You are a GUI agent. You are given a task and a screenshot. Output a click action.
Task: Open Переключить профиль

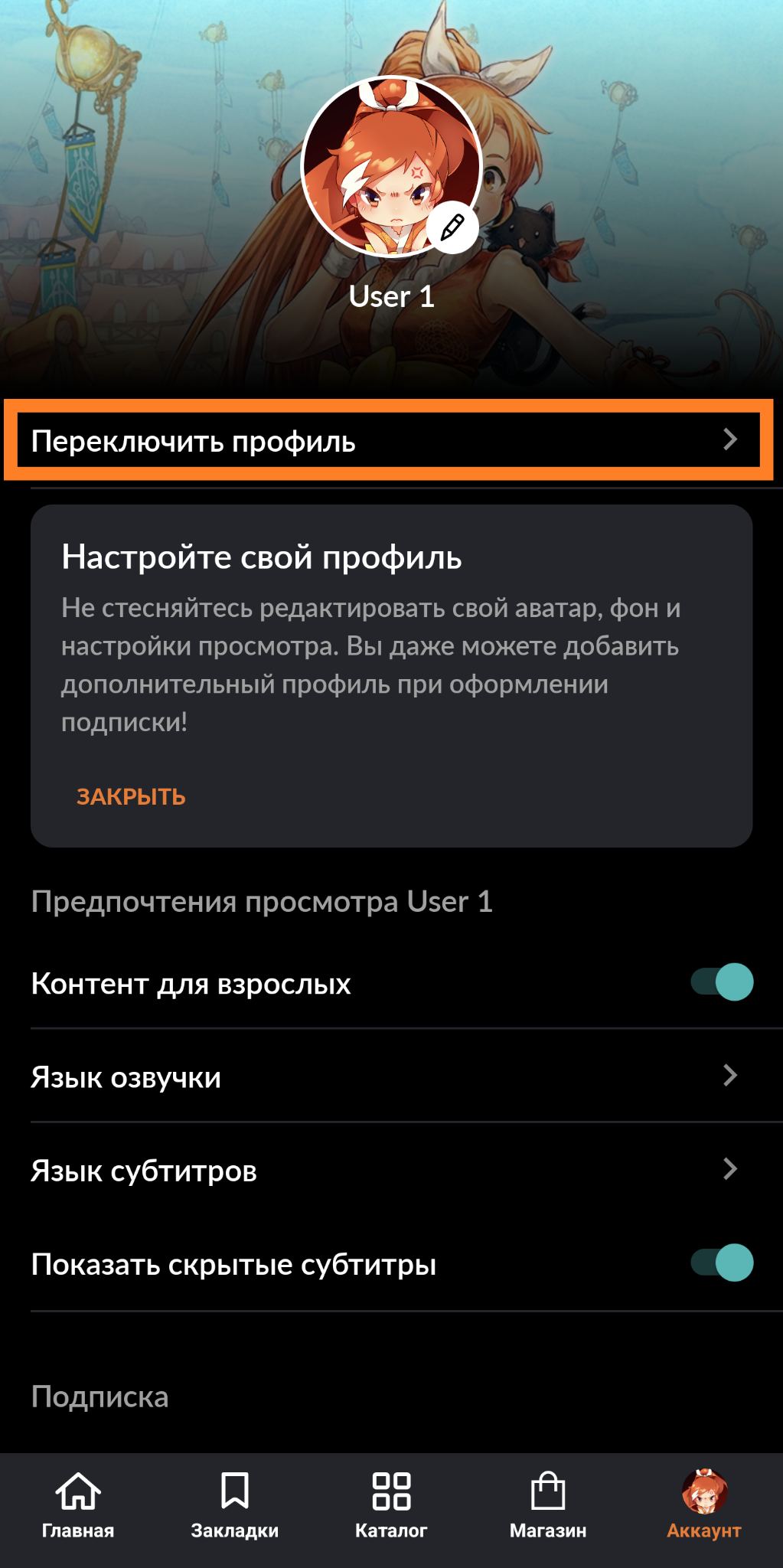click(x=389, y=440)
